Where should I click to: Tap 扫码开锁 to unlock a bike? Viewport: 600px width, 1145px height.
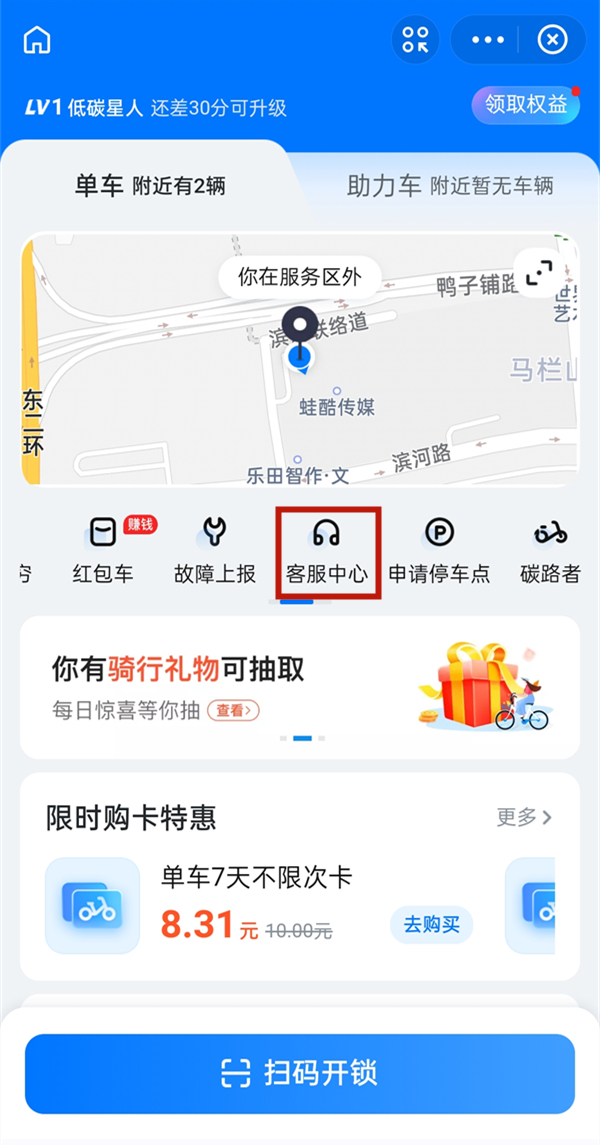point(299,1074)
